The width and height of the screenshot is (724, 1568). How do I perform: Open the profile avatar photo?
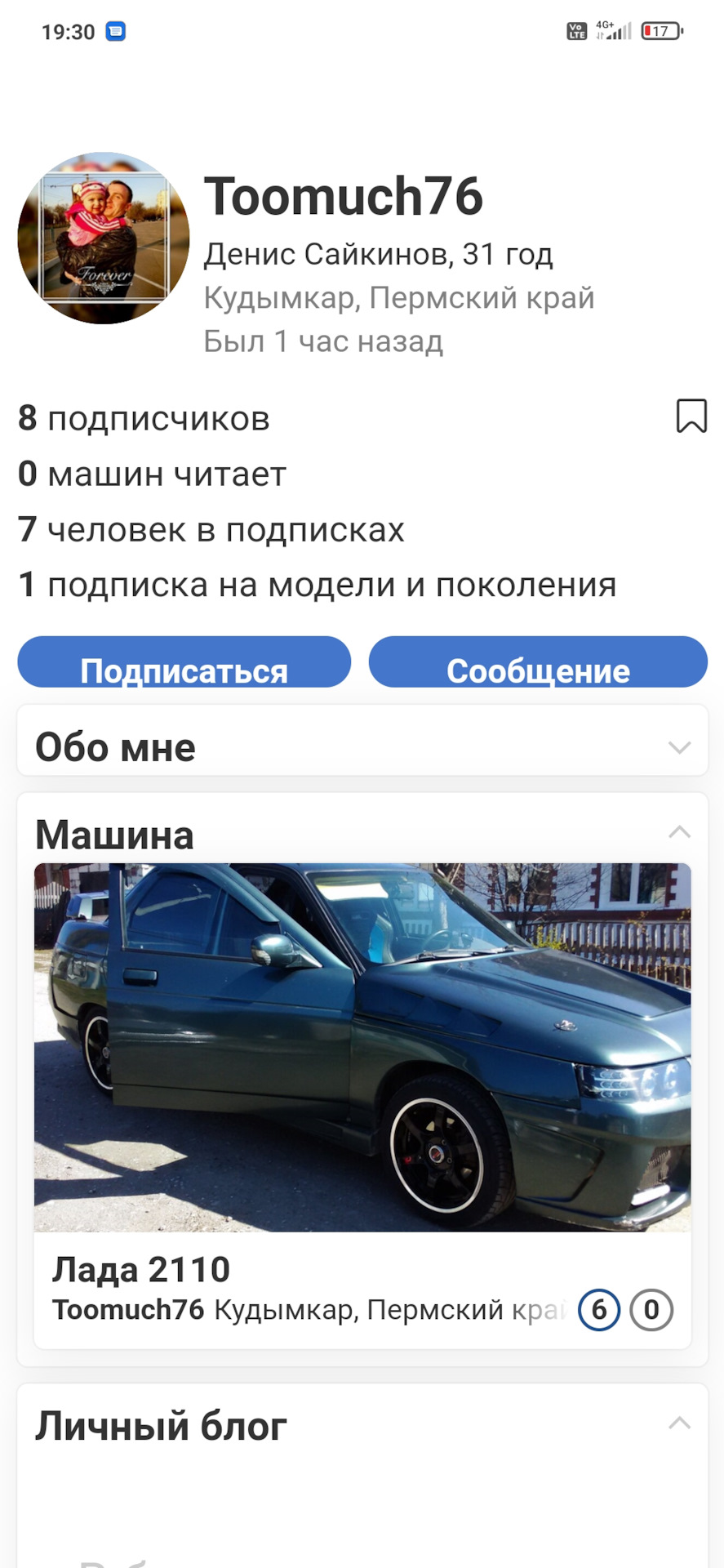(x=104, y=238)
